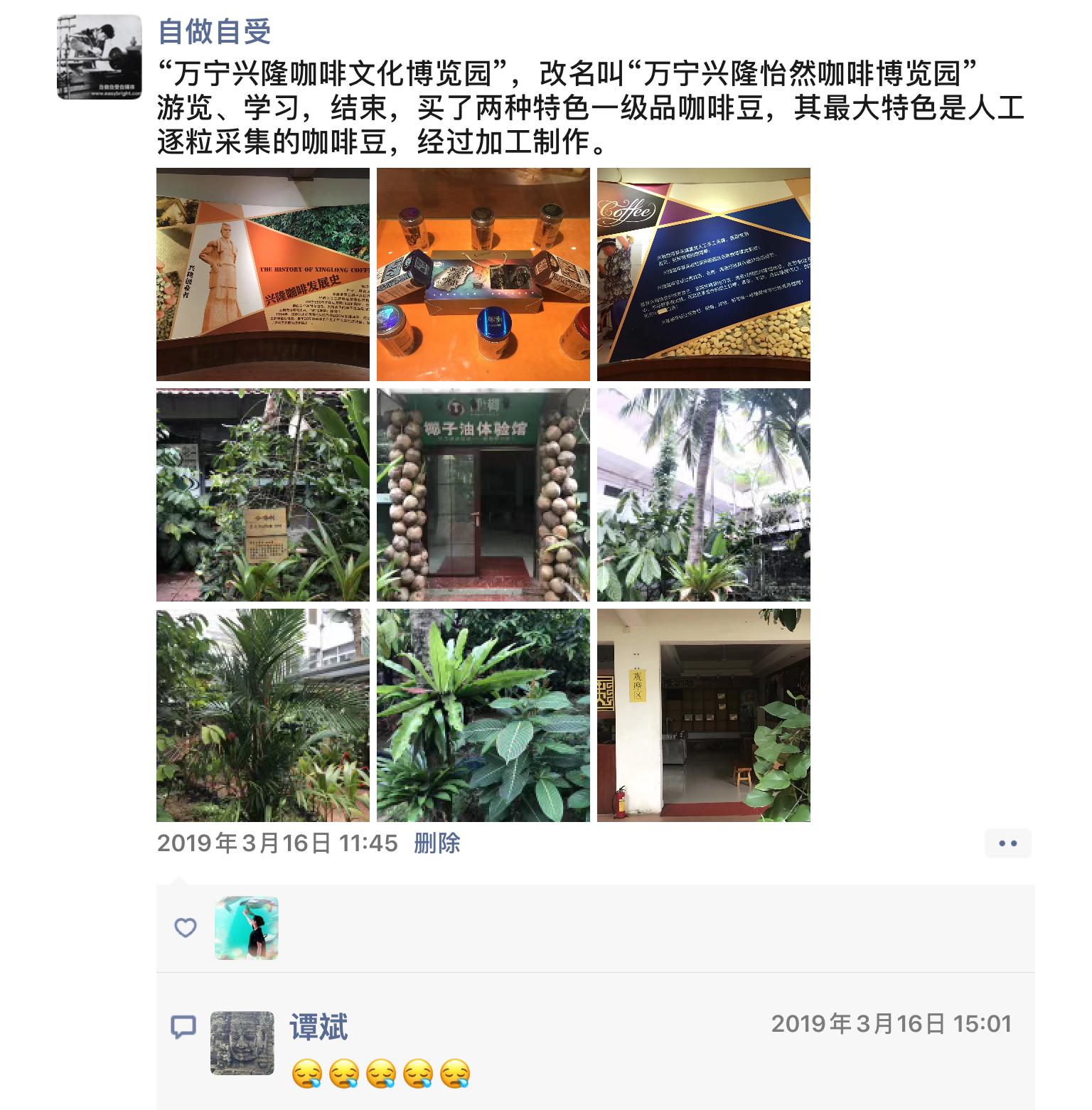Open the small palm plant photo

(x=263, y=715)
